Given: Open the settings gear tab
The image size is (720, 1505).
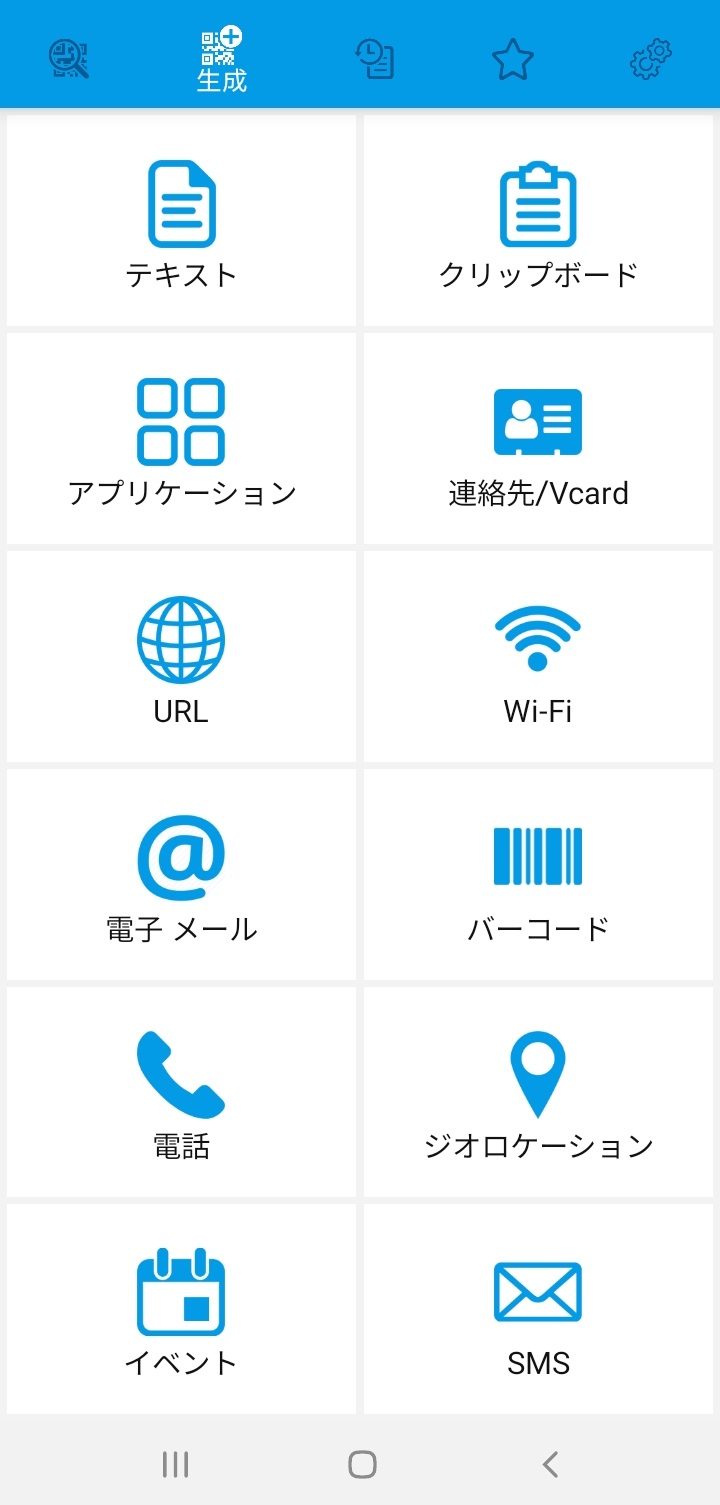Looking at the screenshot, I should (x=651, y=60).
